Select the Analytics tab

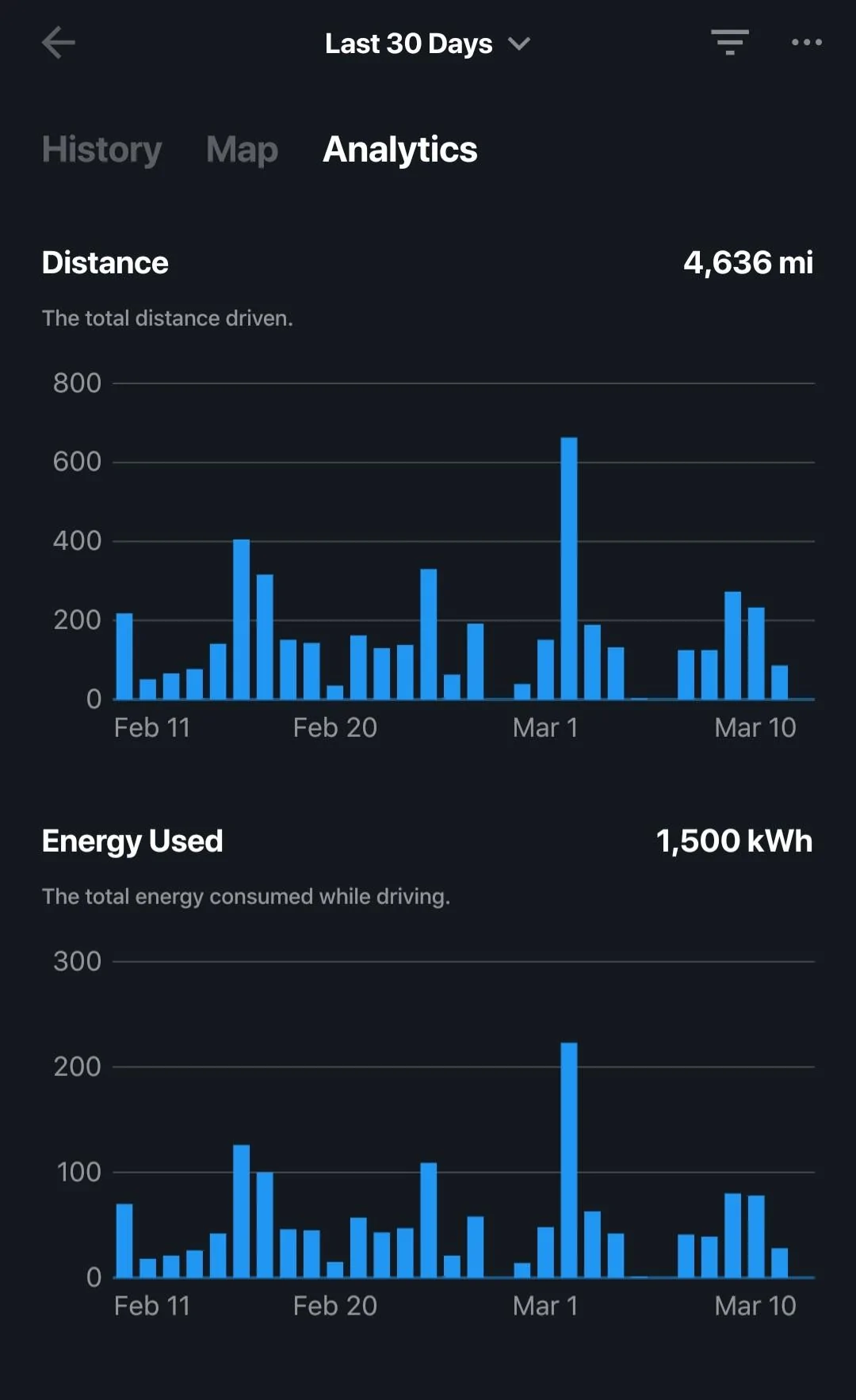click(x=400, y=150)
